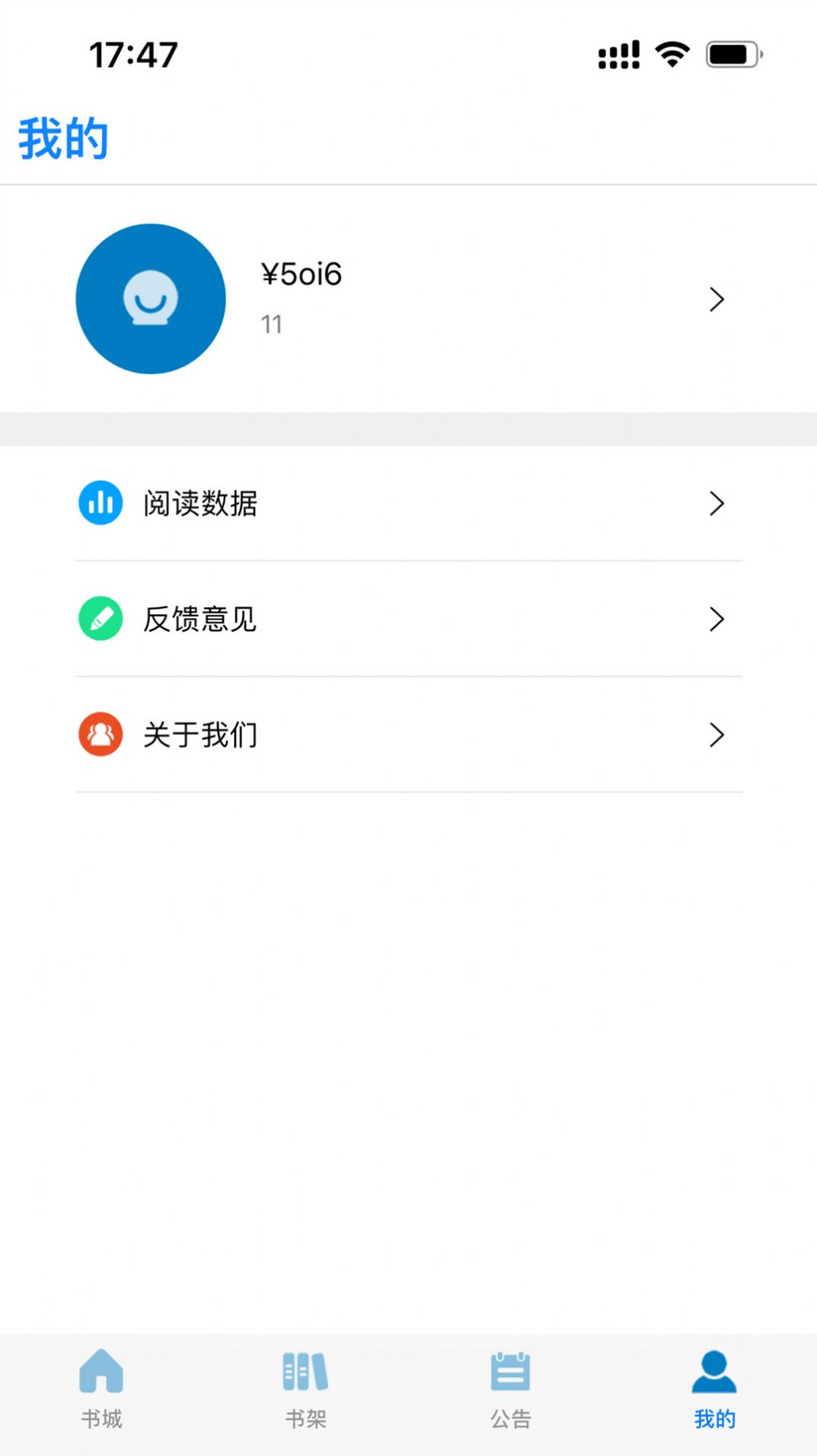817x1456 pixels.
Task: Click the user ID 11 label
Action: coord(272,323)
